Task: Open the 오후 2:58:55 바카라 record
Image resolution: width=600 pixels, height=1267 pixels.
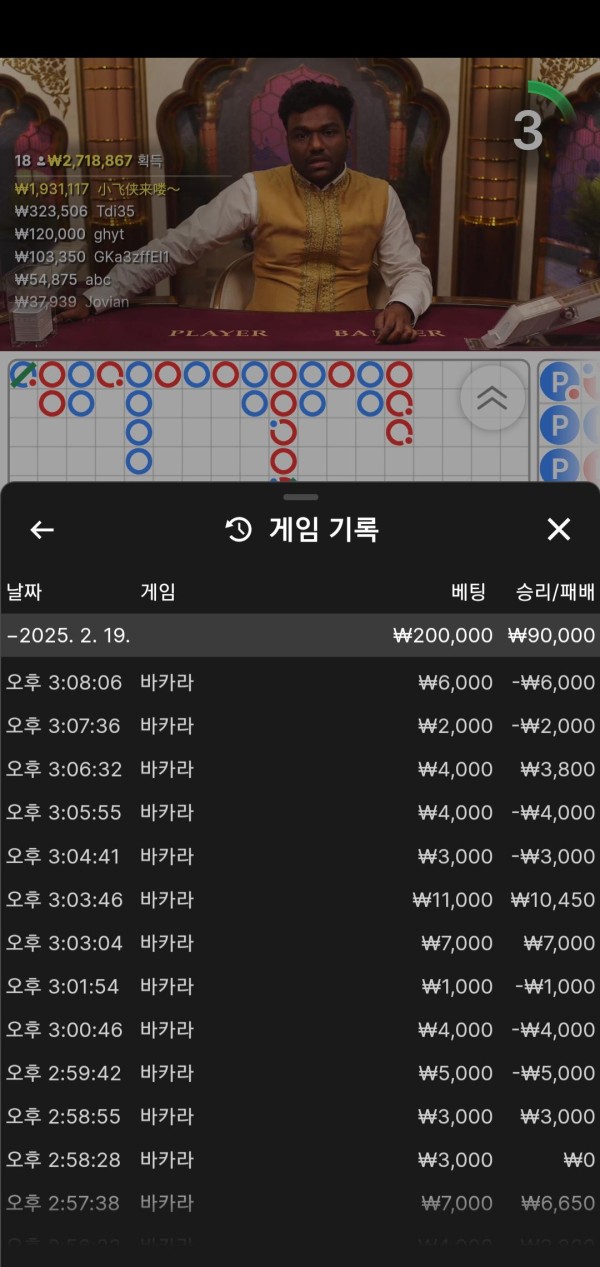Action: coord(300,1117)
